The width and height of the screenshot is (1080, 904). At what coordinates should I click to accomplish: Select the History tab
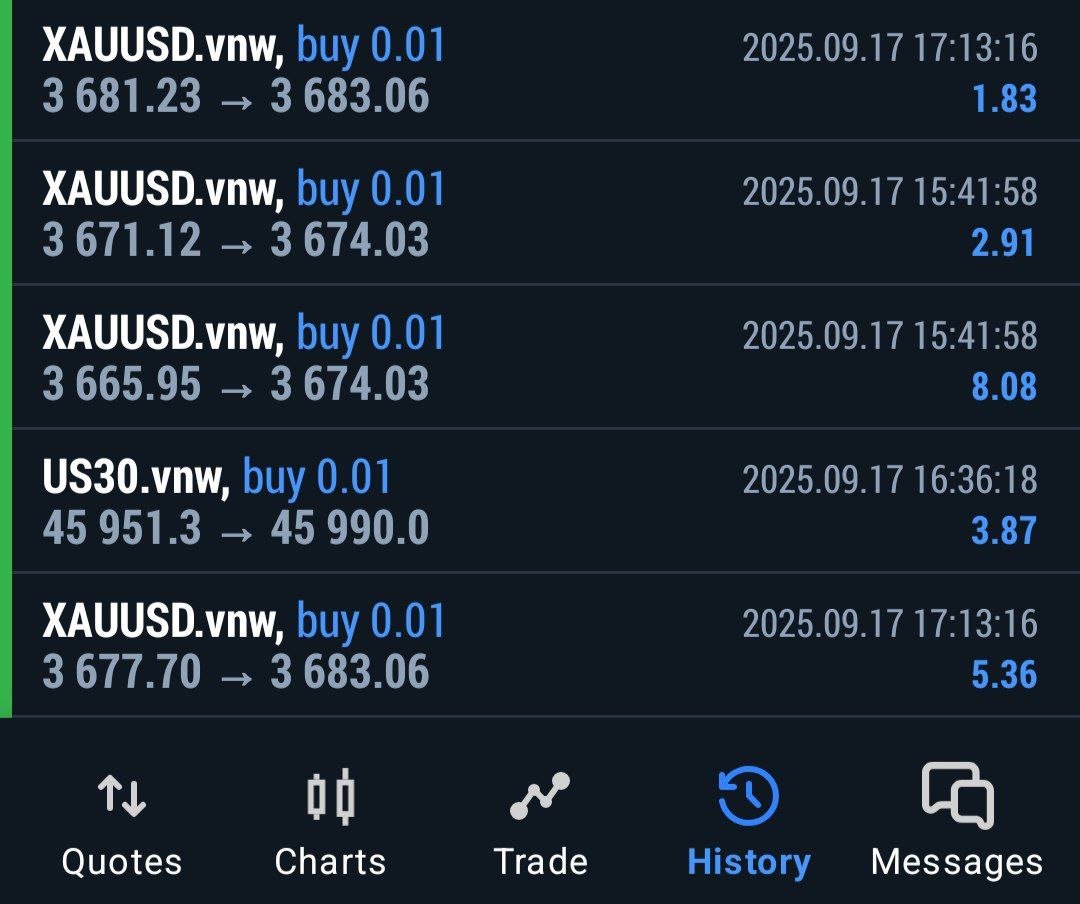click(748, 821)
